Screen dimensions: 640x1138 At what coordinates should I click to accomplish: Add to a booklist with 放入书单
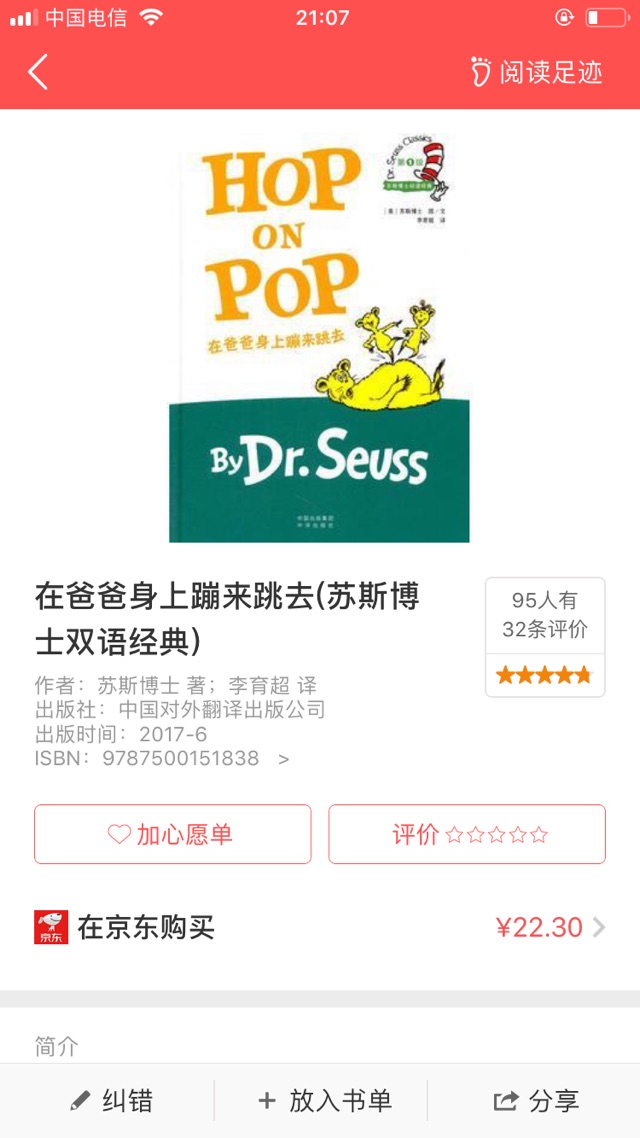point(325,1101)
